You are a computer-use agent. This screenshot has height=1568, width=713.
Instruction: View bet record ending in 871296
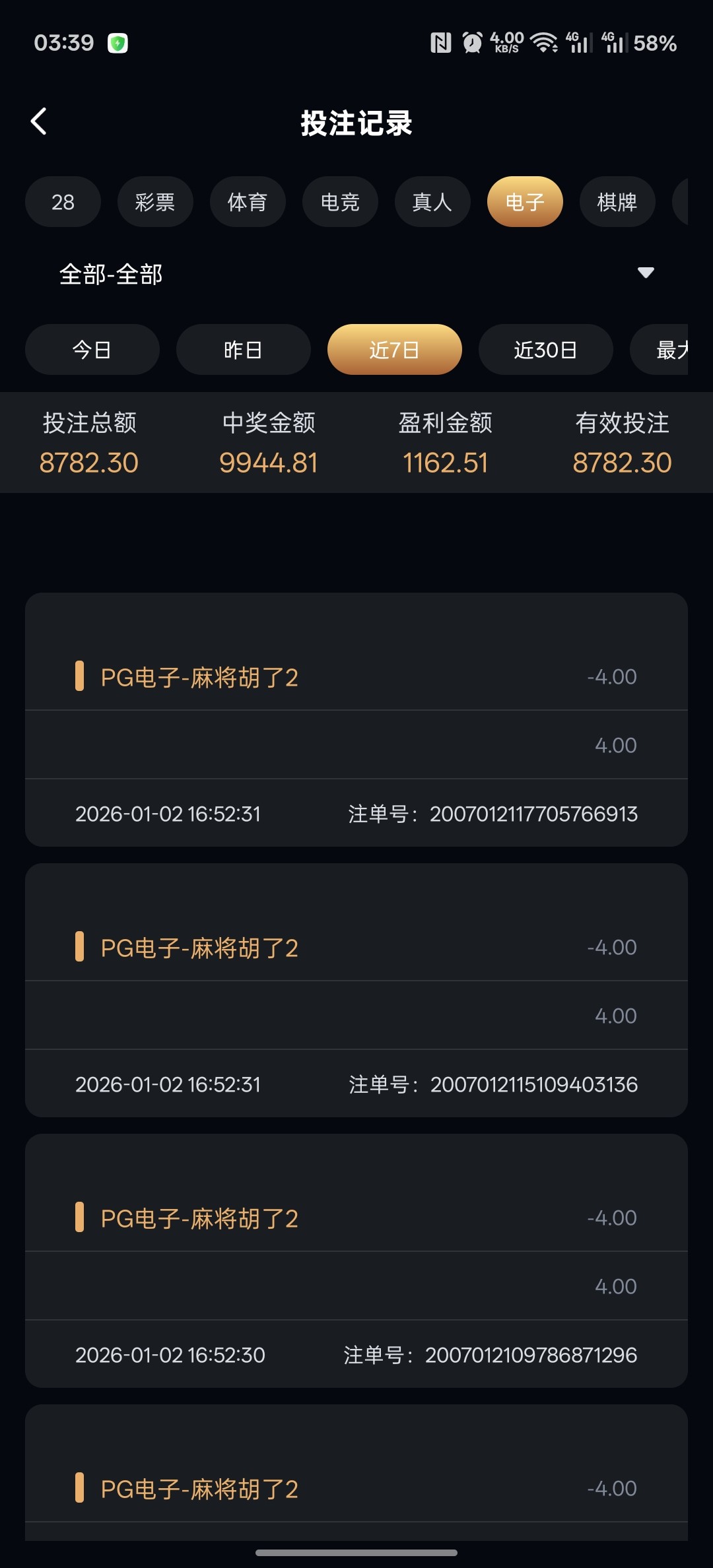point(356,1260)
